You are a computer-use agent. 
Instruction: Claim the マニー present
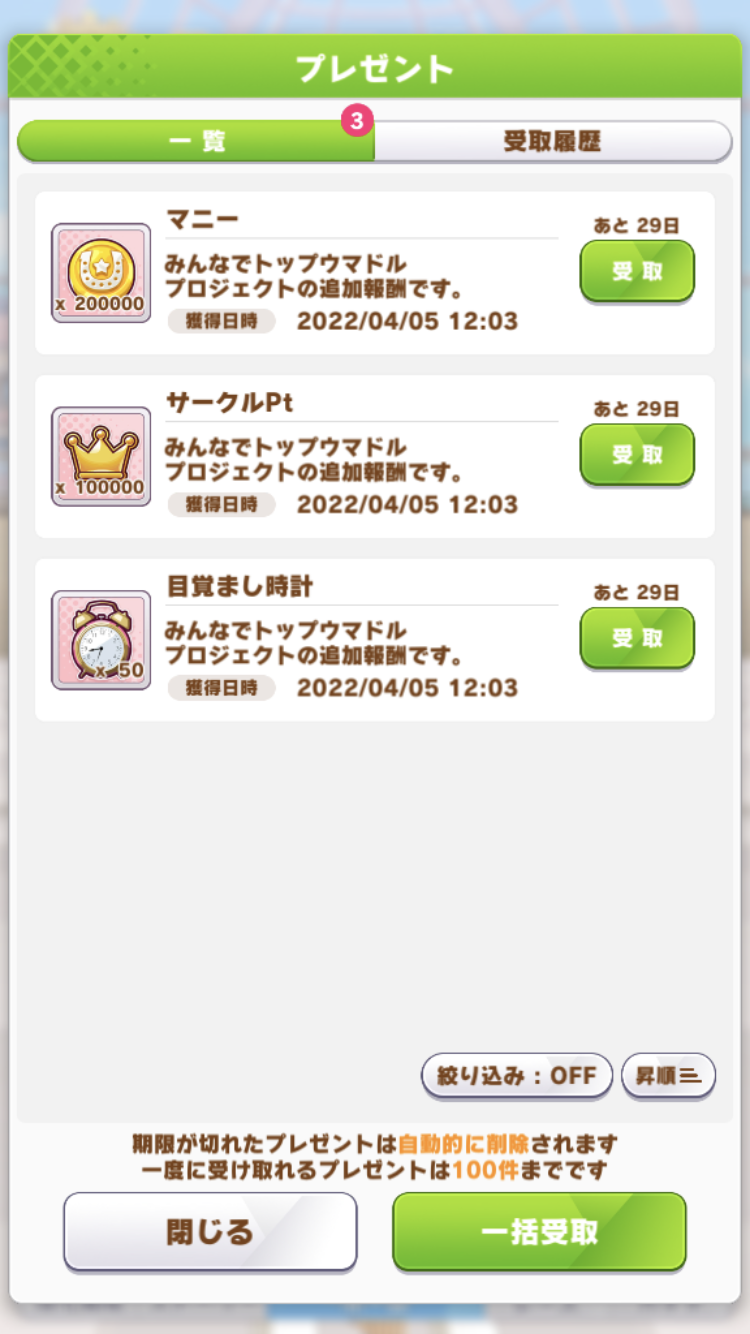637,271
